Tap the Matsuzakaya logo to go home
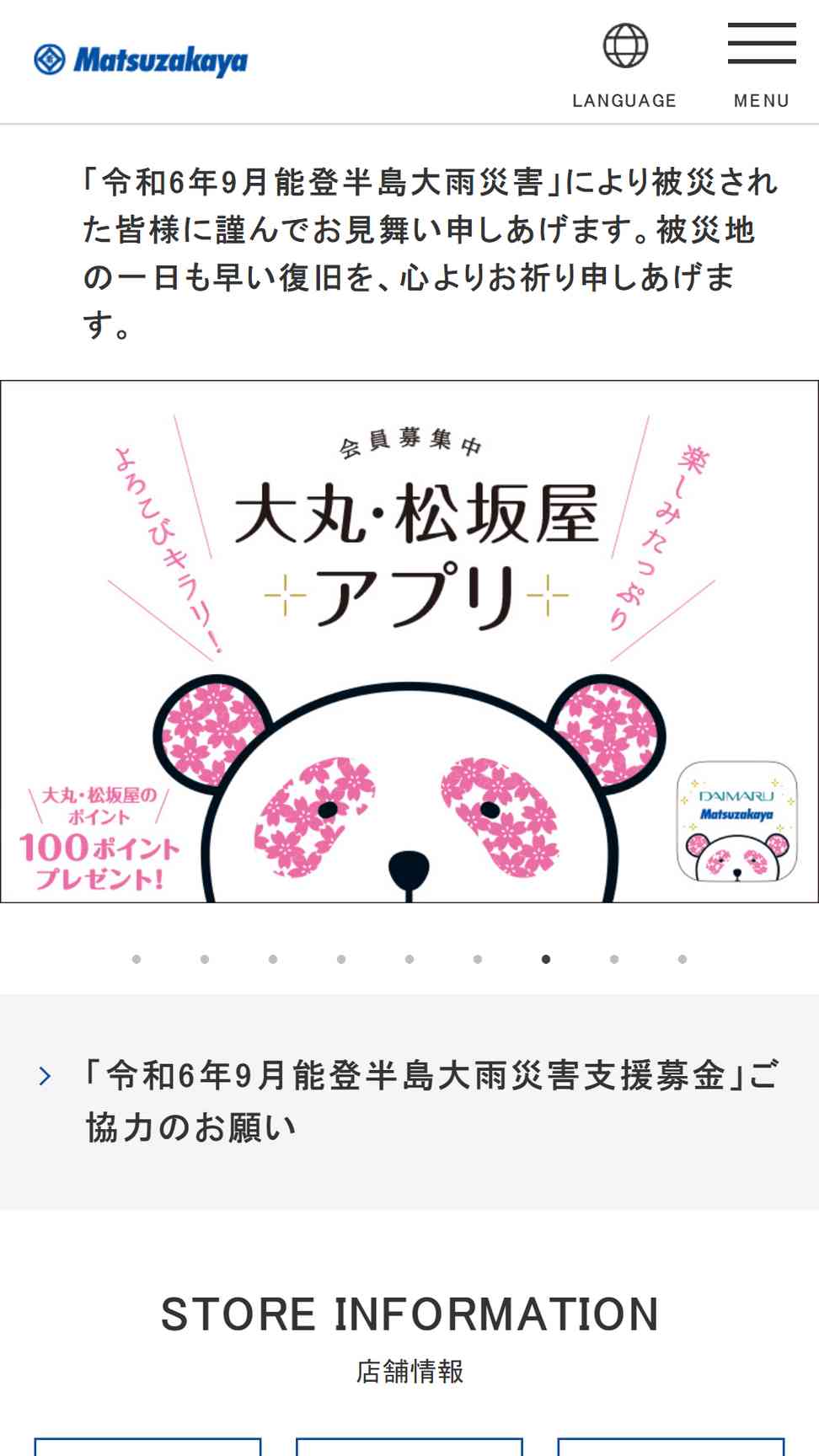 coord(141,60)
